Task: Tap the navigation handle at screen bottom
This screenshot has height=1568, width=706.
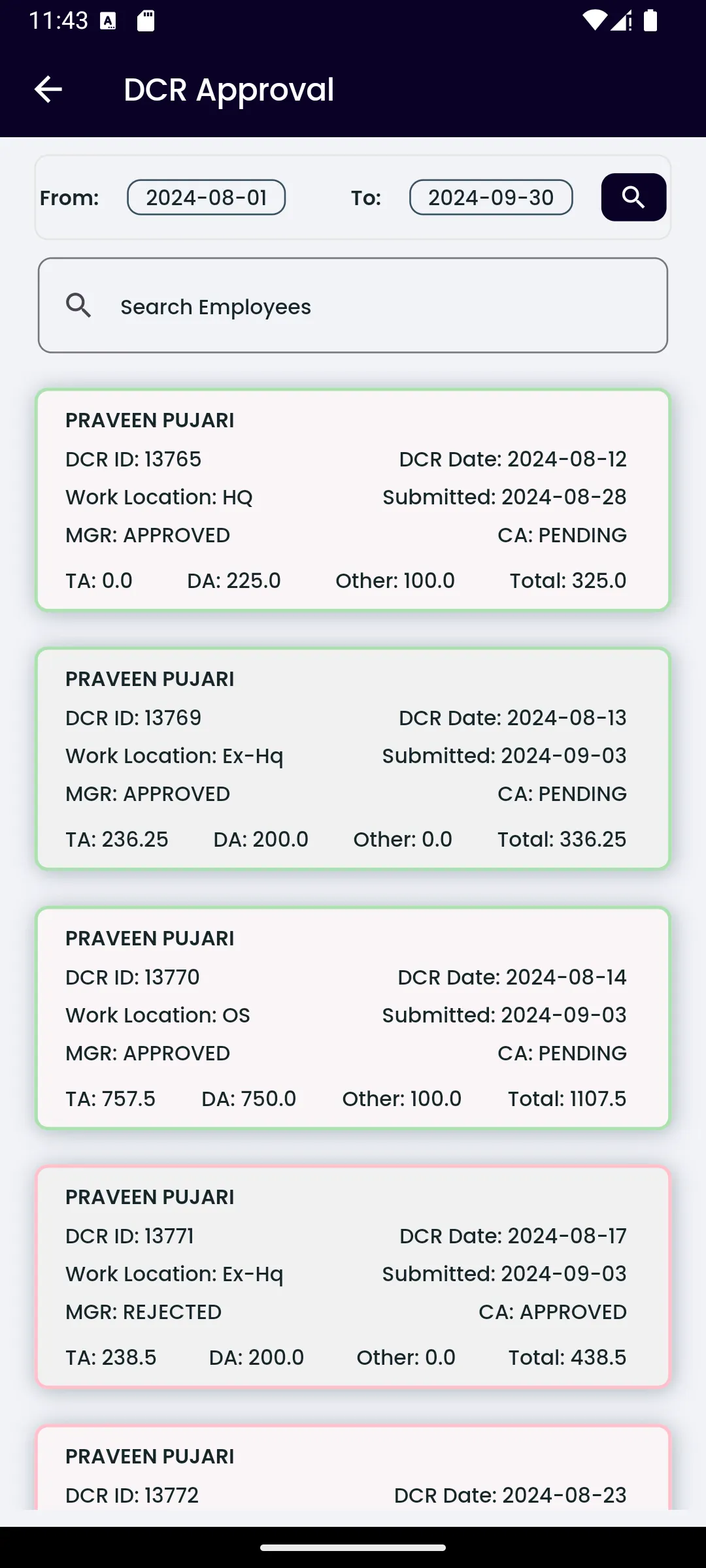Action: (x=353, y=1547)
